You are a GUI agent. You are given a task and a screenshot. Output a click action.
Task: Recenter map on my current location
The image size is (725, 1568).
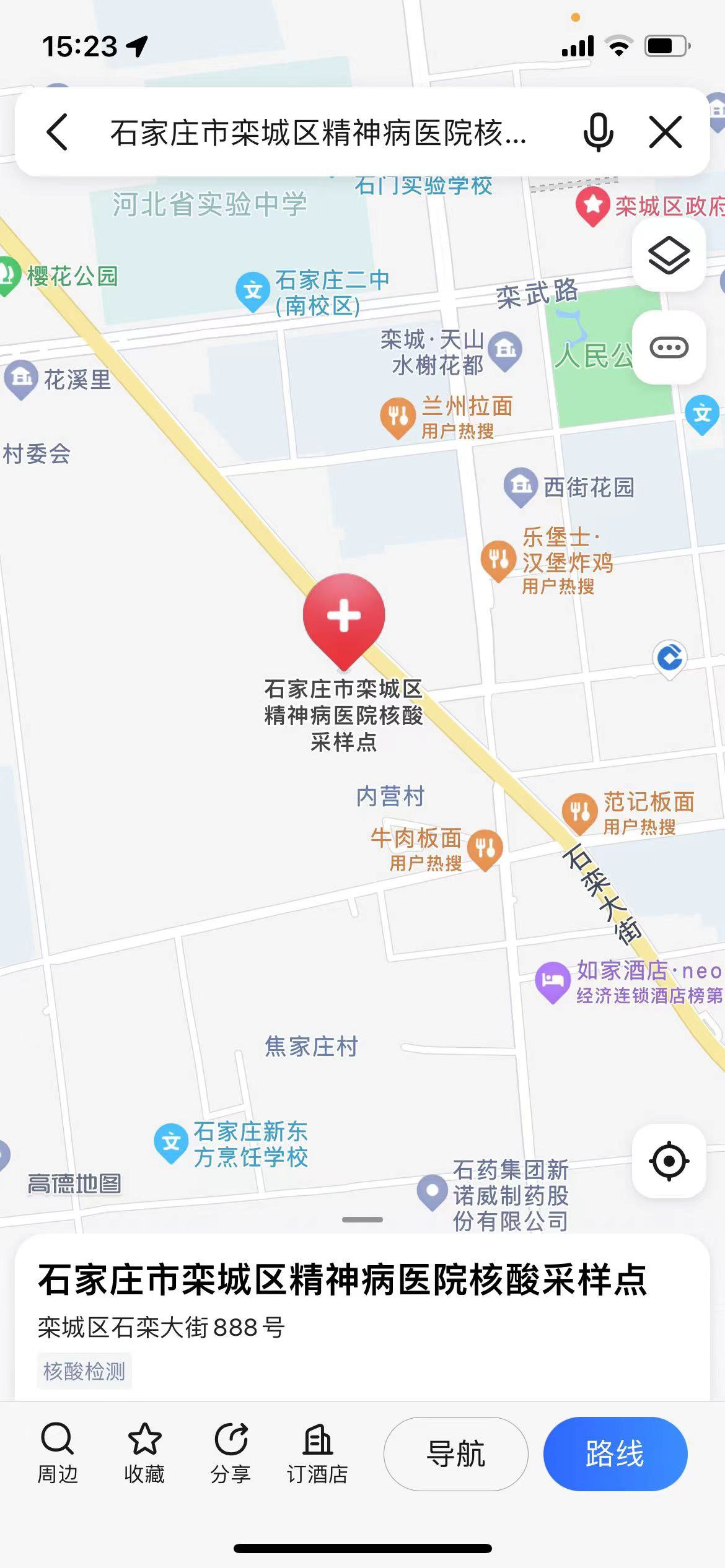(669, 1161)
